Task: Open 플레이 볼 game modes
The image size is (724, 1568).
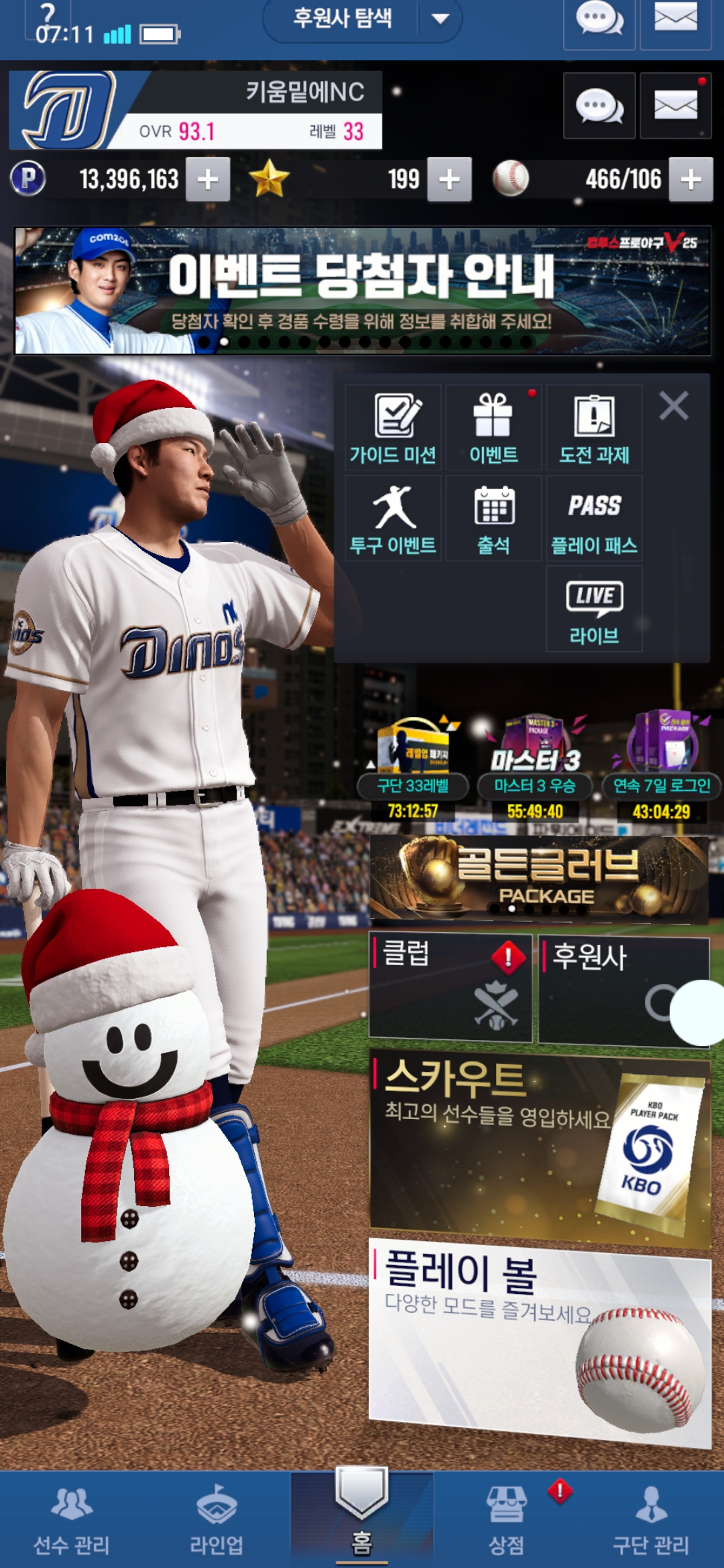Action: pos(539,1340)
